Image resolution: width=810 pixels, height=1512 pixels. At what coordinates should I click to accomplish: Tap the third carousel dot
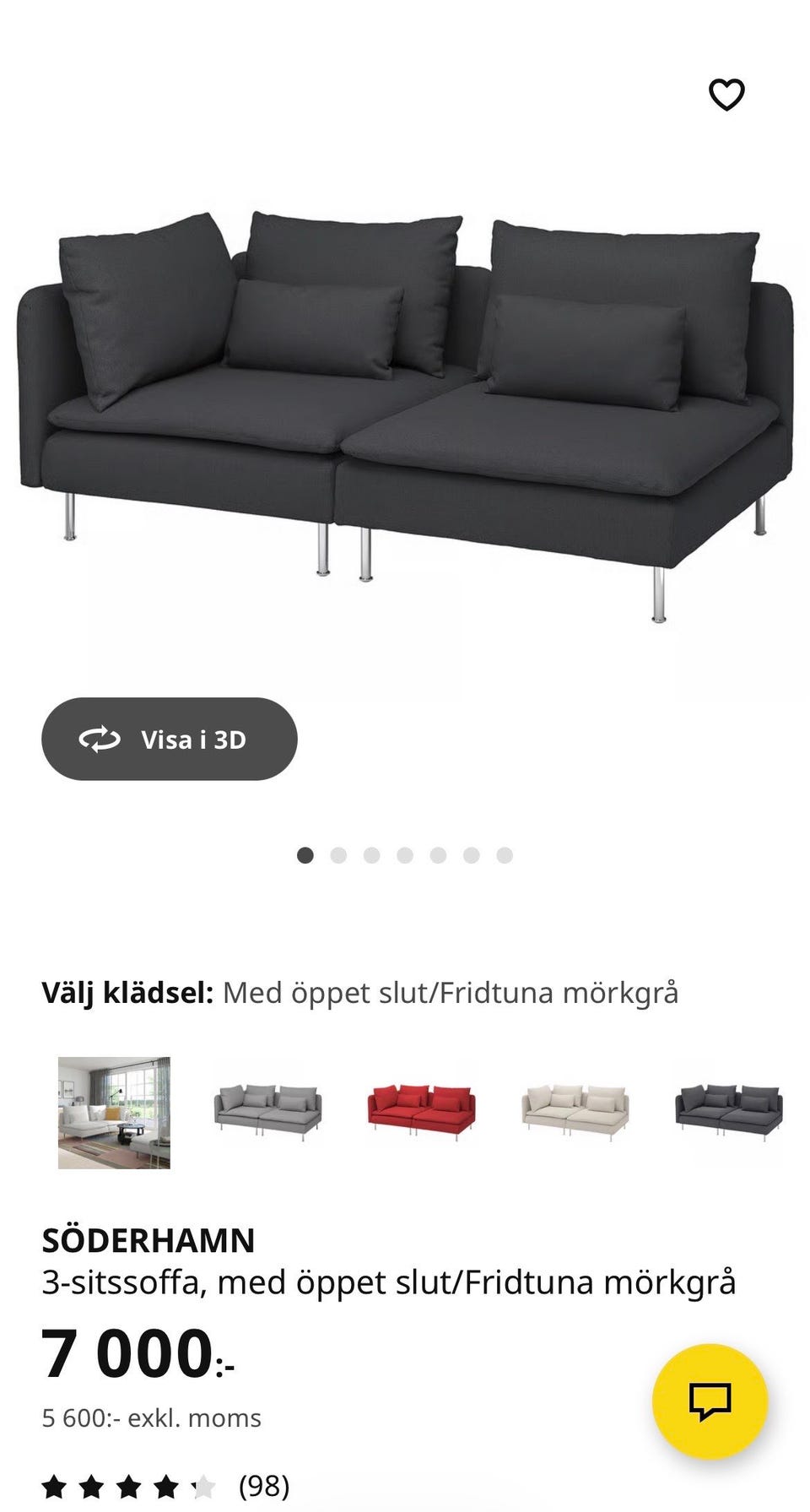372,855
